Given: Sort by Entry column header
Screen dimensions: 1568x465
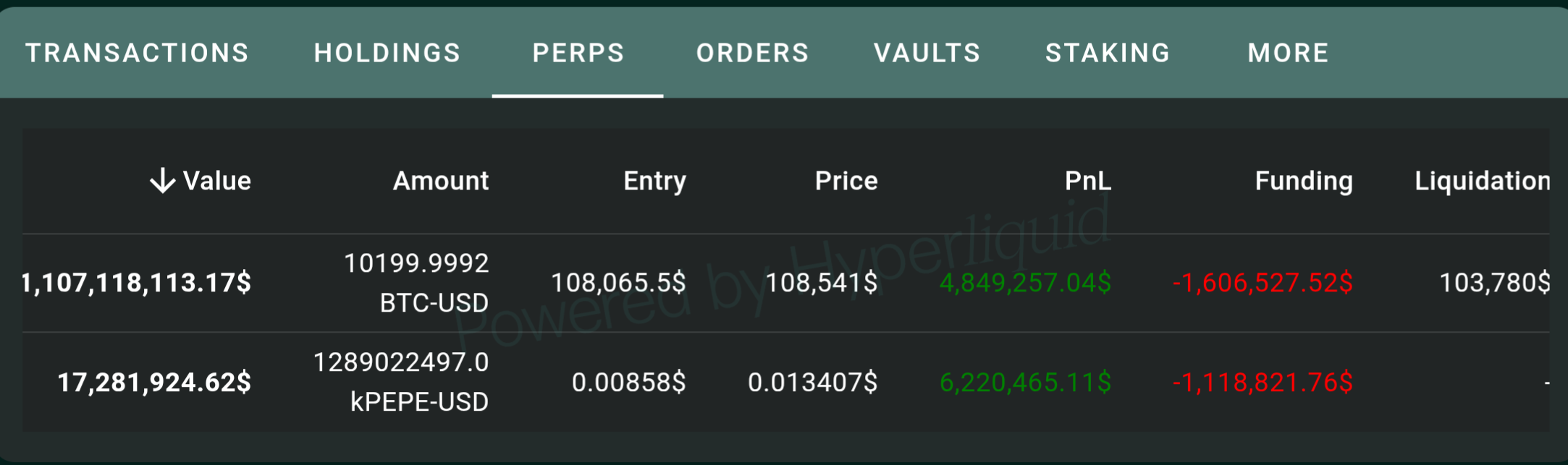Looking at the screenshot, I should [654, 181].
